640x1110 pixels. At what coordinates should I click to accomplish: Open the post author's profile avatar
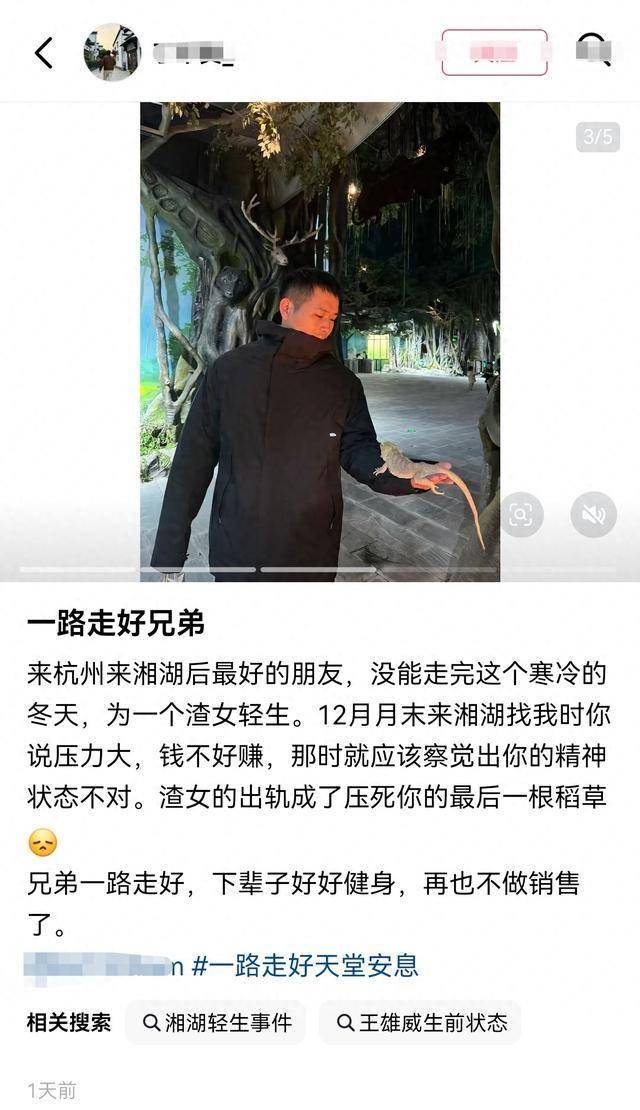tap(112, 52)
